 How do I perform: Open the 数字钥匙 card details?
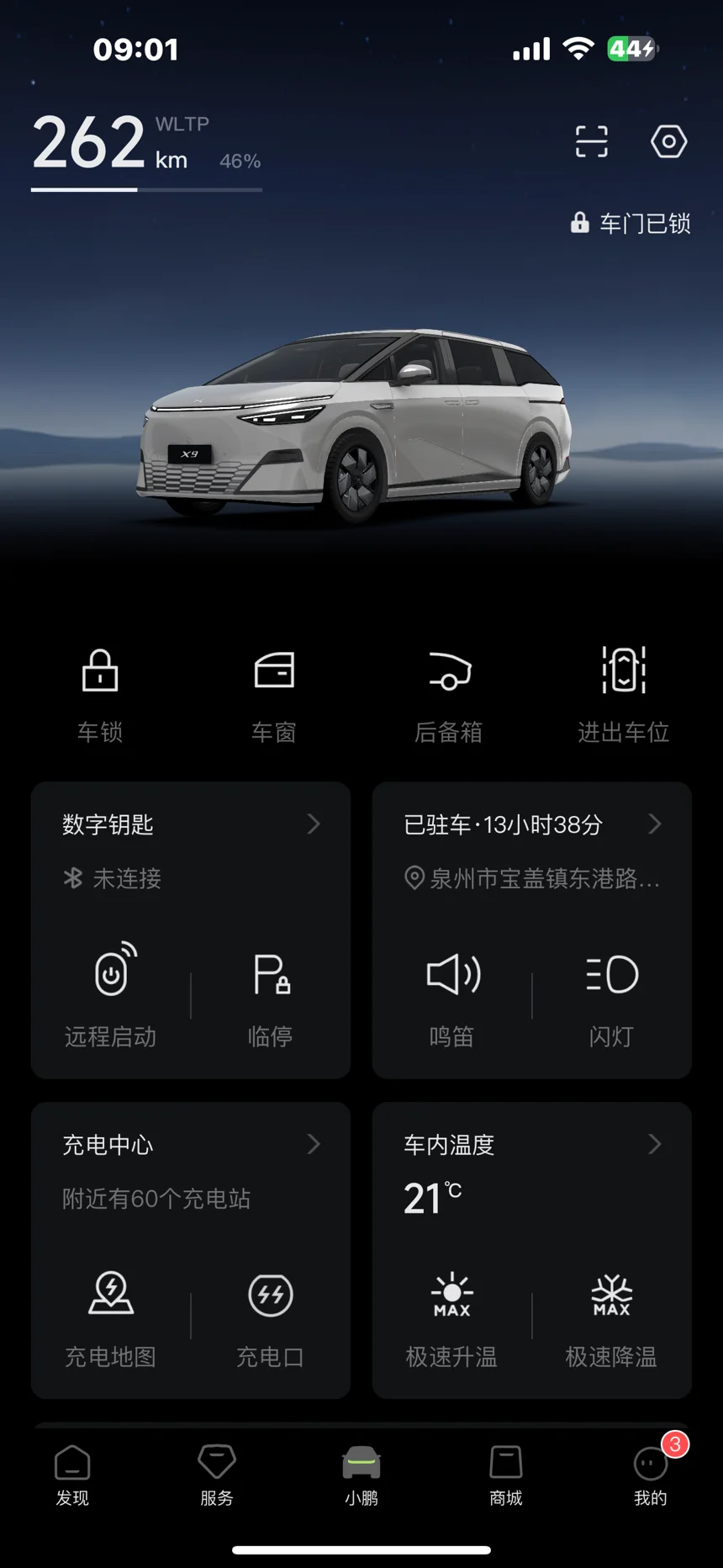191,824
